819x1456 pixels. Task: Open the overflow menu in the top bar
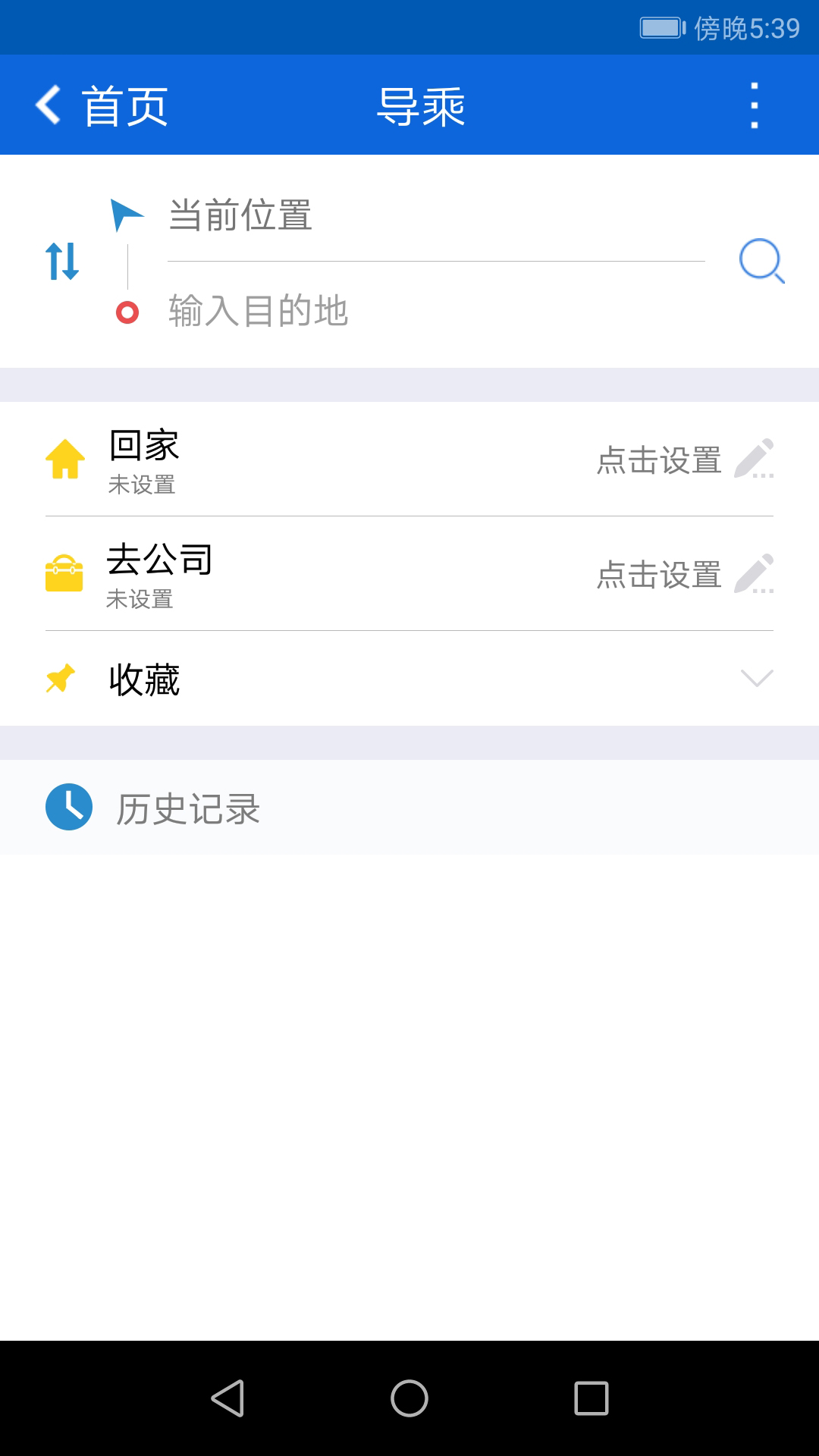(x=753, y=106)
